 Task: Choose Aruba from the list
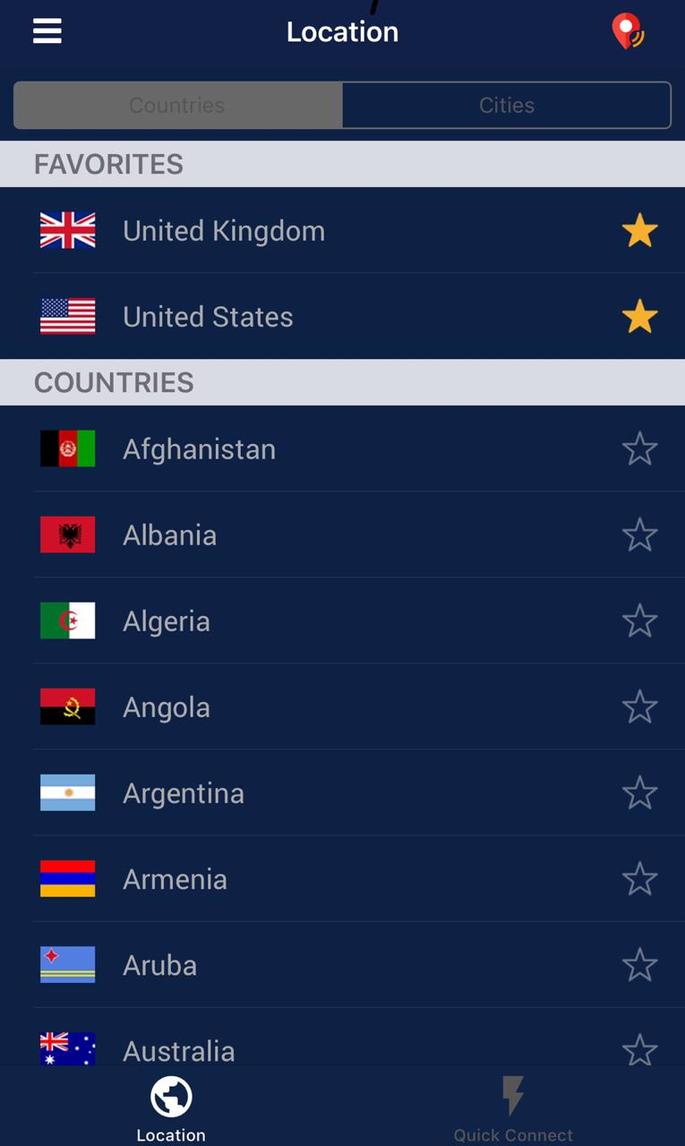[x=342, y=965]
